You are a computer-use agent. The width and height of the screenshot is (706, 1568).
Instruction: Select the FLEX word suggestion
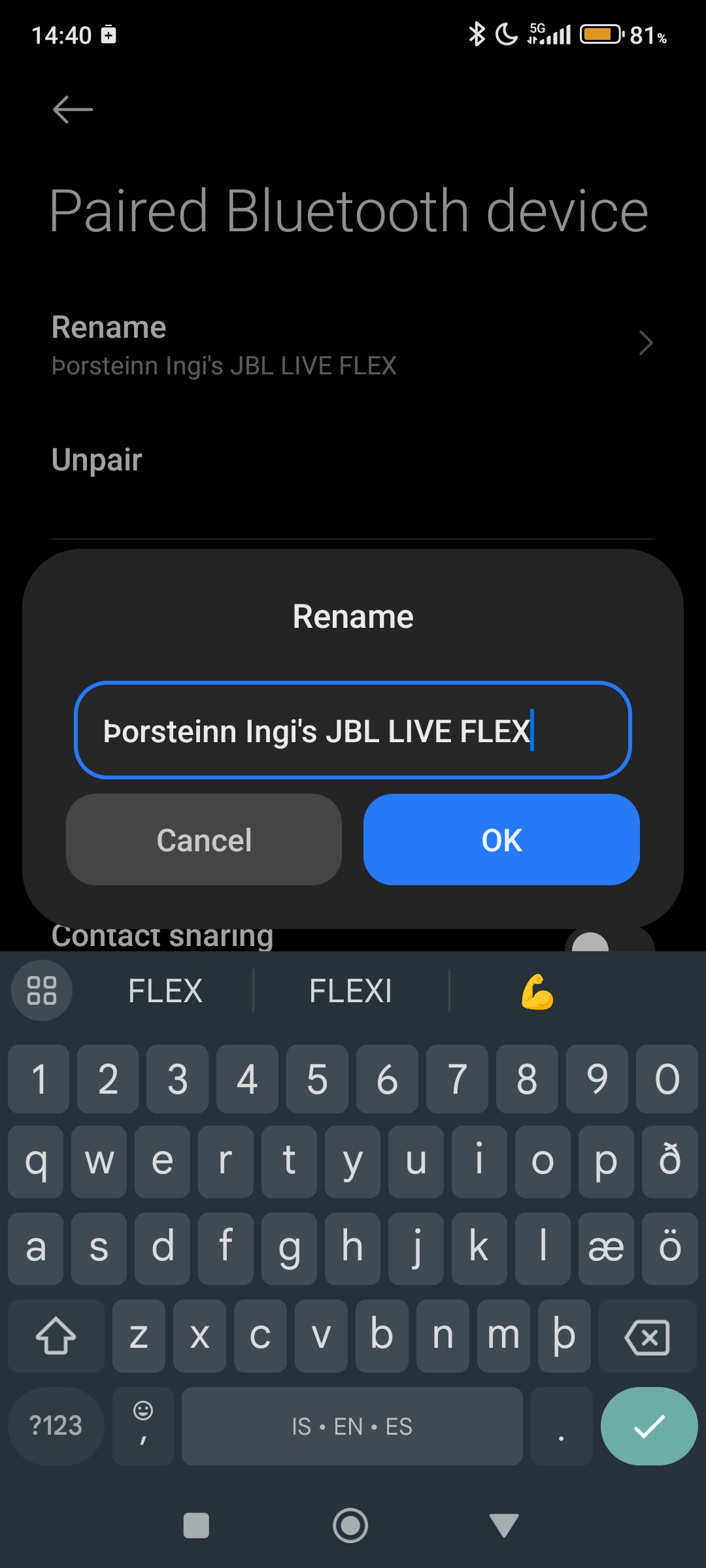[x=165, y=990]
